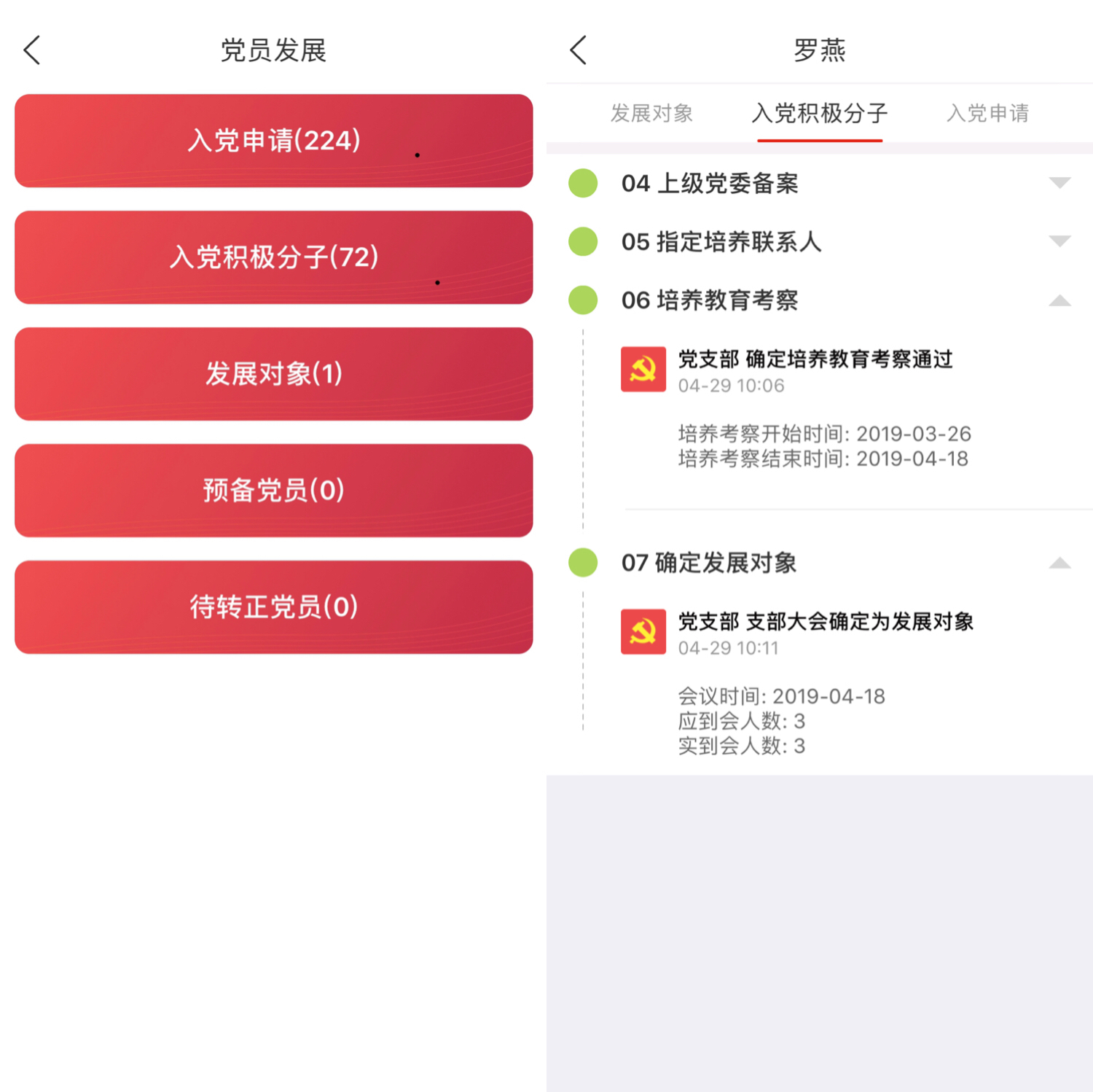Open the 待转正党员(0) list
Image resolution: width=1093 pixels, height=1092 pixels.
point(273,607)
